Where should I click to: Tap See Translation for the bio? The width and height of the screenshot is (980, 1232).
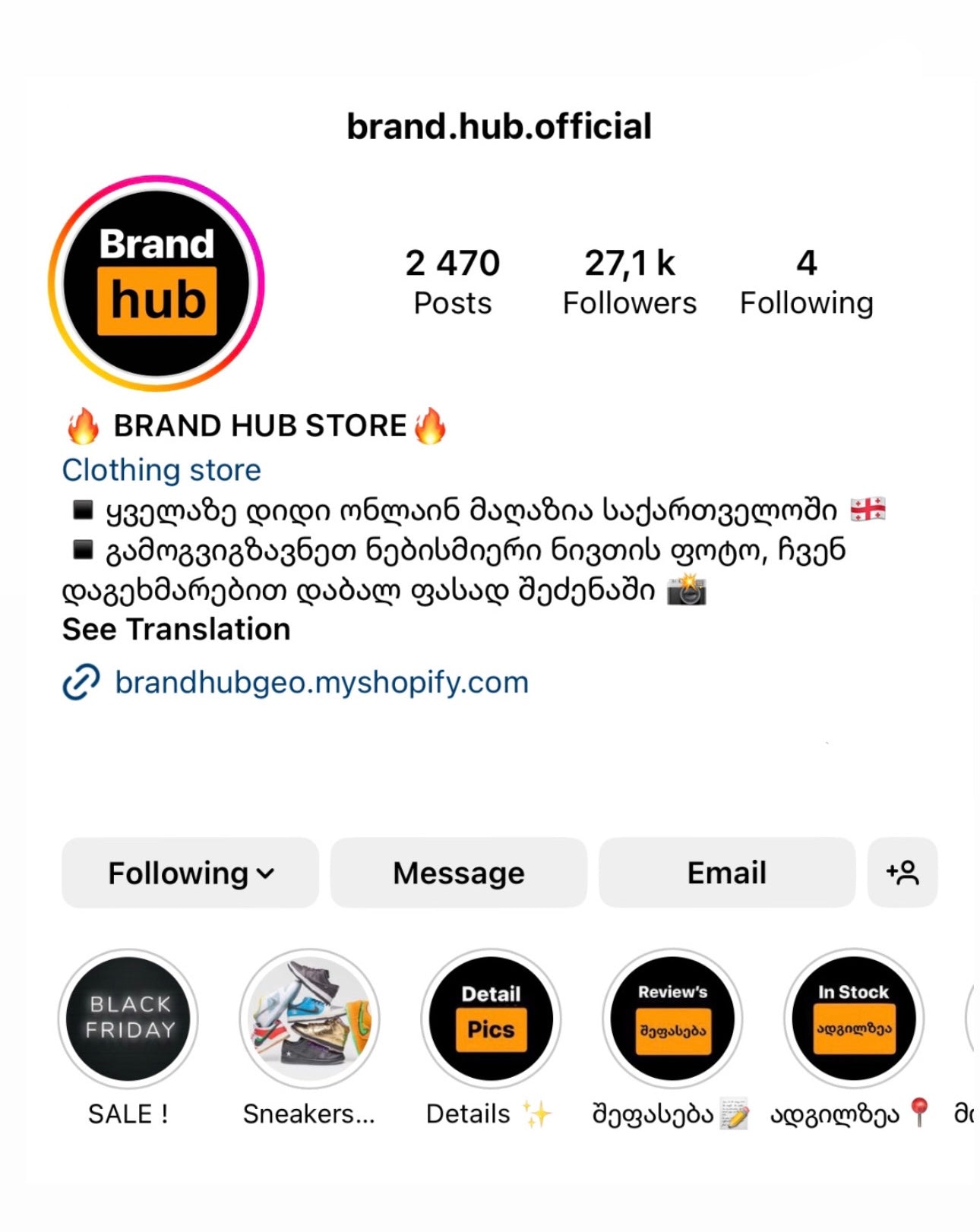[176, 630]
